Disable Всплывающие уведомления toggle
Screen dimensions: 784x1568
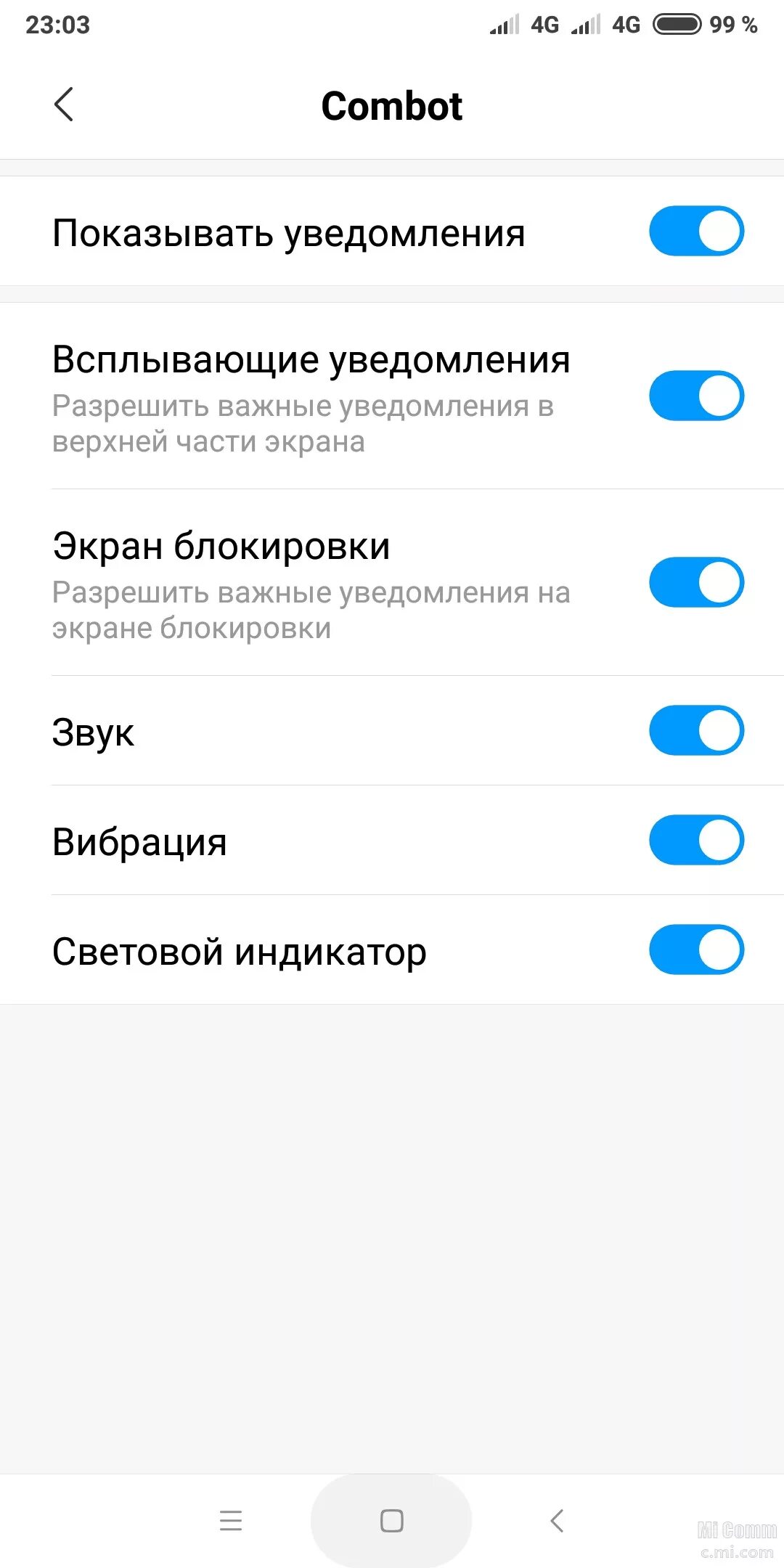pos(696,396)
